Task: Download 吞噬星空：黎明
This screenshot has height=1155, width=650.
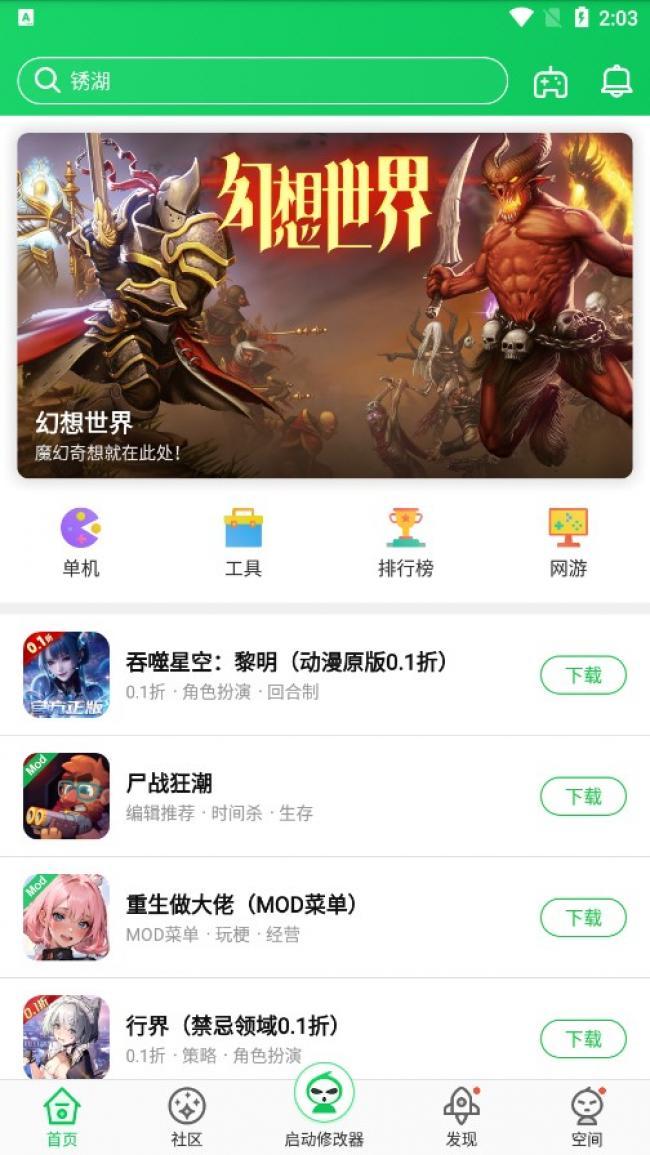Action: tap(583, 675)
